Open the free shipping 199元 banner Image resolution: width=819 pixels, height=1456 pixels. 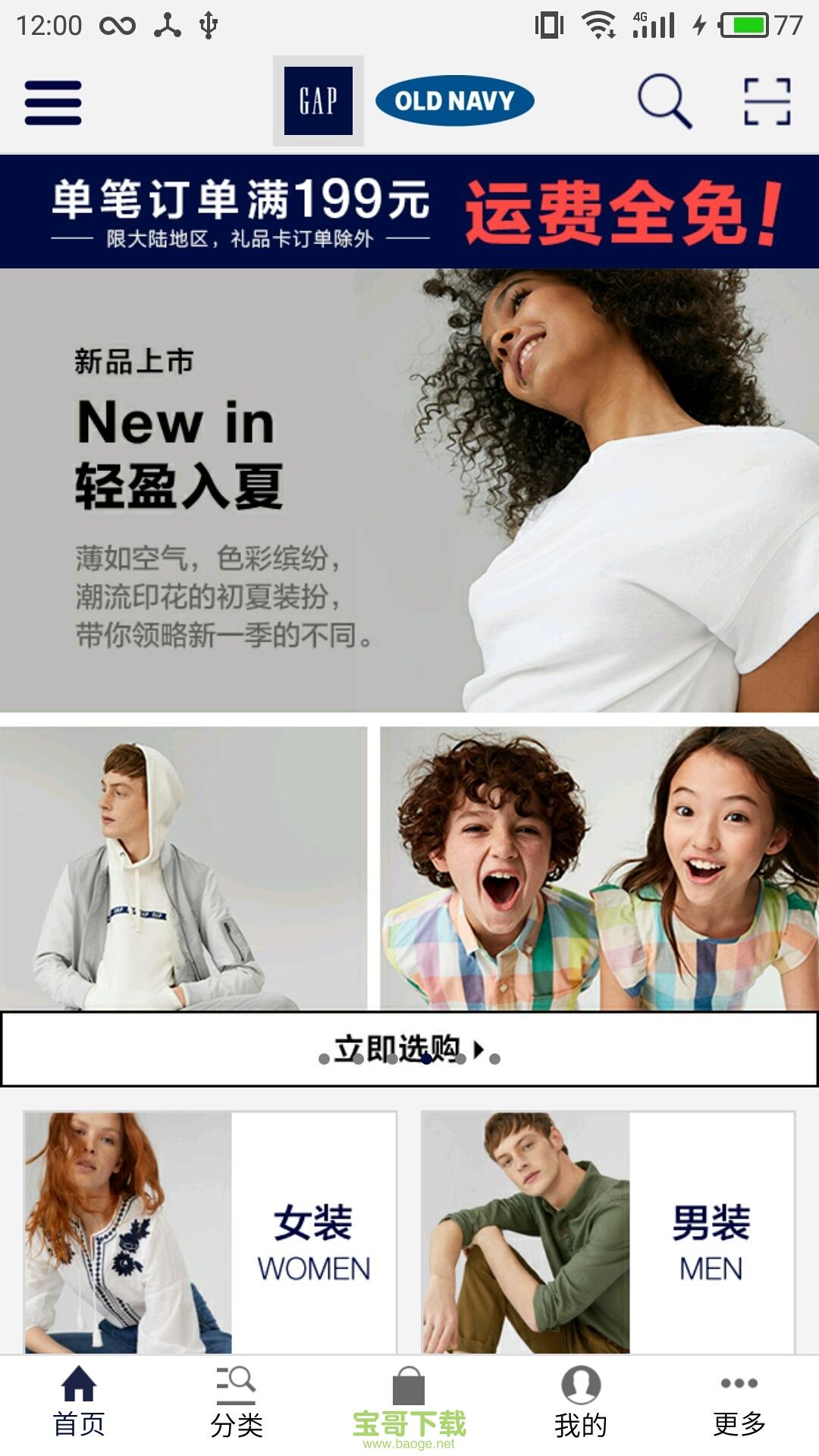click(409, 212)
